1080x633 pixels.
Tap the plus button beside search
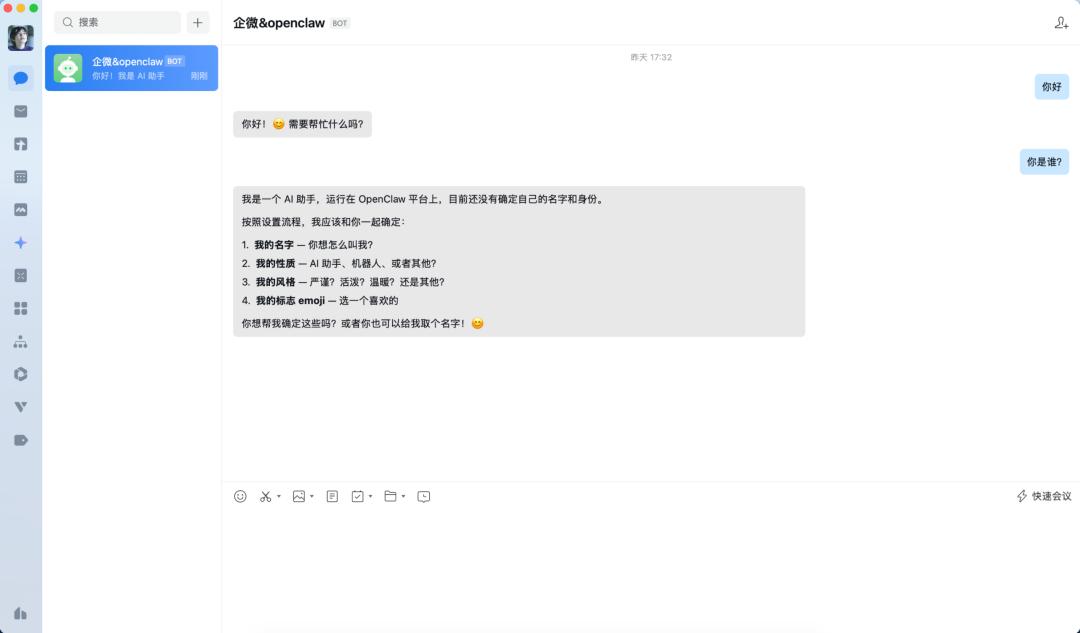pos(198,22)
